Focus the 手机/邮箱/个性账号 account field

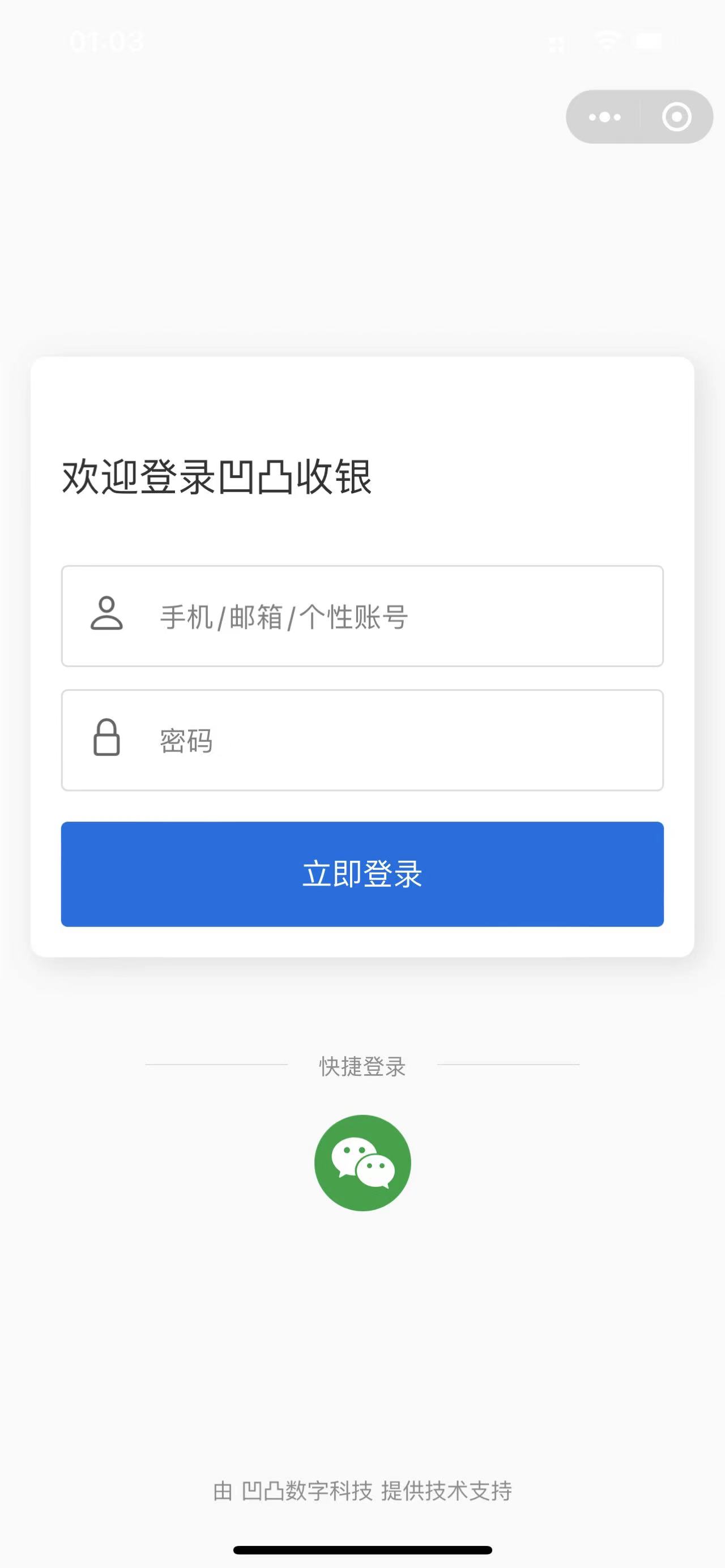tap(362, 616)
